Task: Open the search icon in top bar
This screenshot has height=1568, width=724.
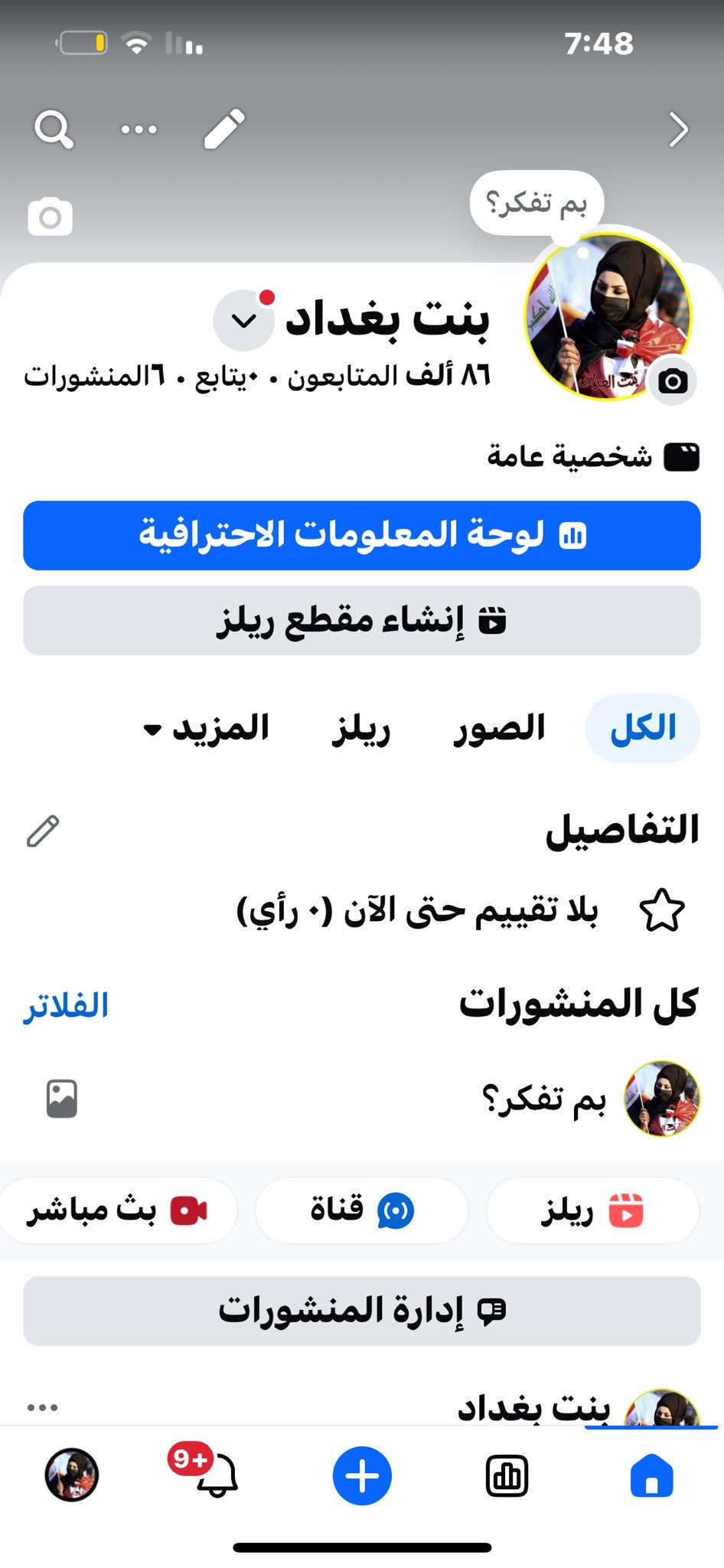Action: click(x=54, y=129)
